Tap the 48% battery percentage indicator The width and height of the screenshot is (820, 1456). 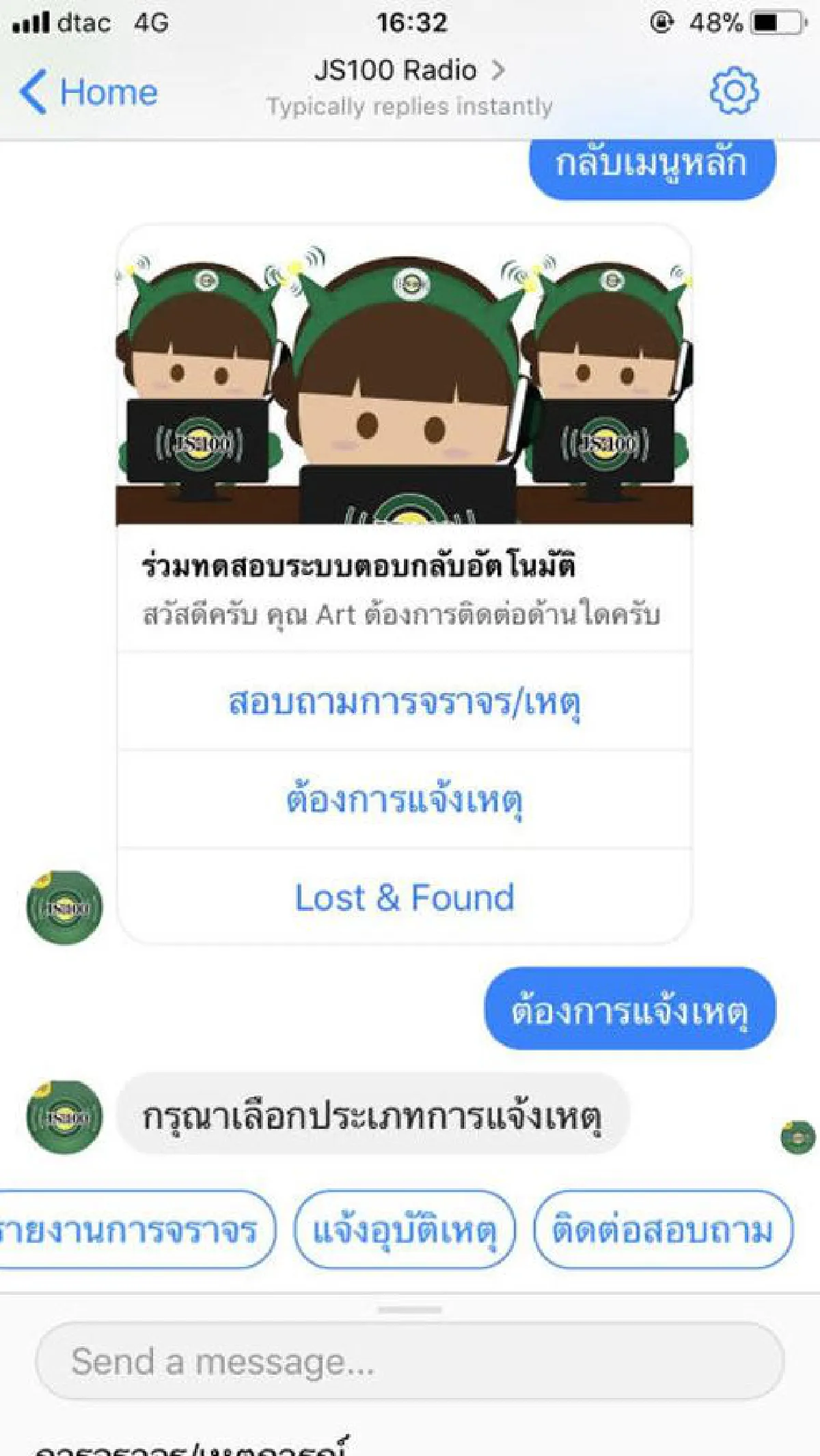715,21
